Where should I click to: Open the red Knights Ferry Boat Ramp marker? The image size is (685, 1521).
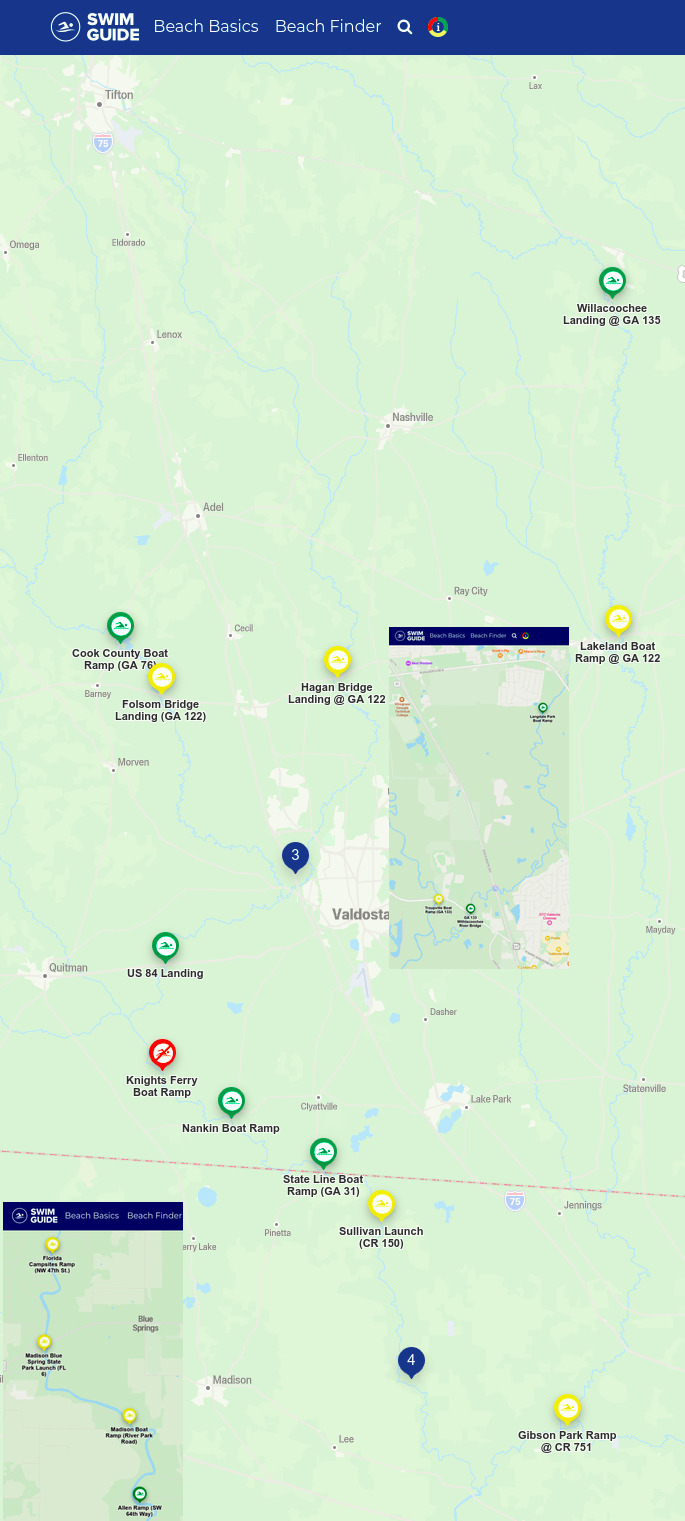coord(162,1053)
